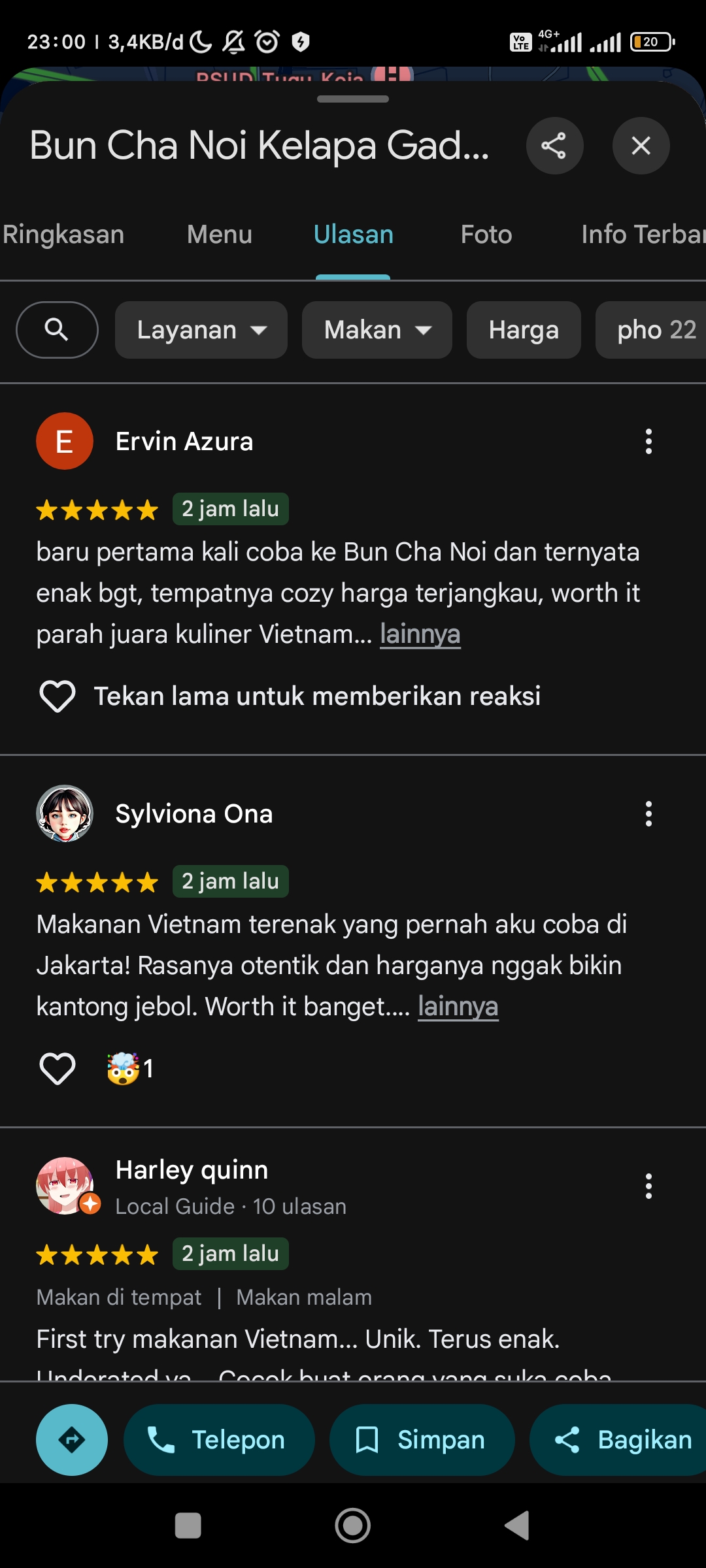Expand Sylviona Ona's review with lainnya
The width and height of the screenshot is (706, 1568).
(x=458, y=1007)
